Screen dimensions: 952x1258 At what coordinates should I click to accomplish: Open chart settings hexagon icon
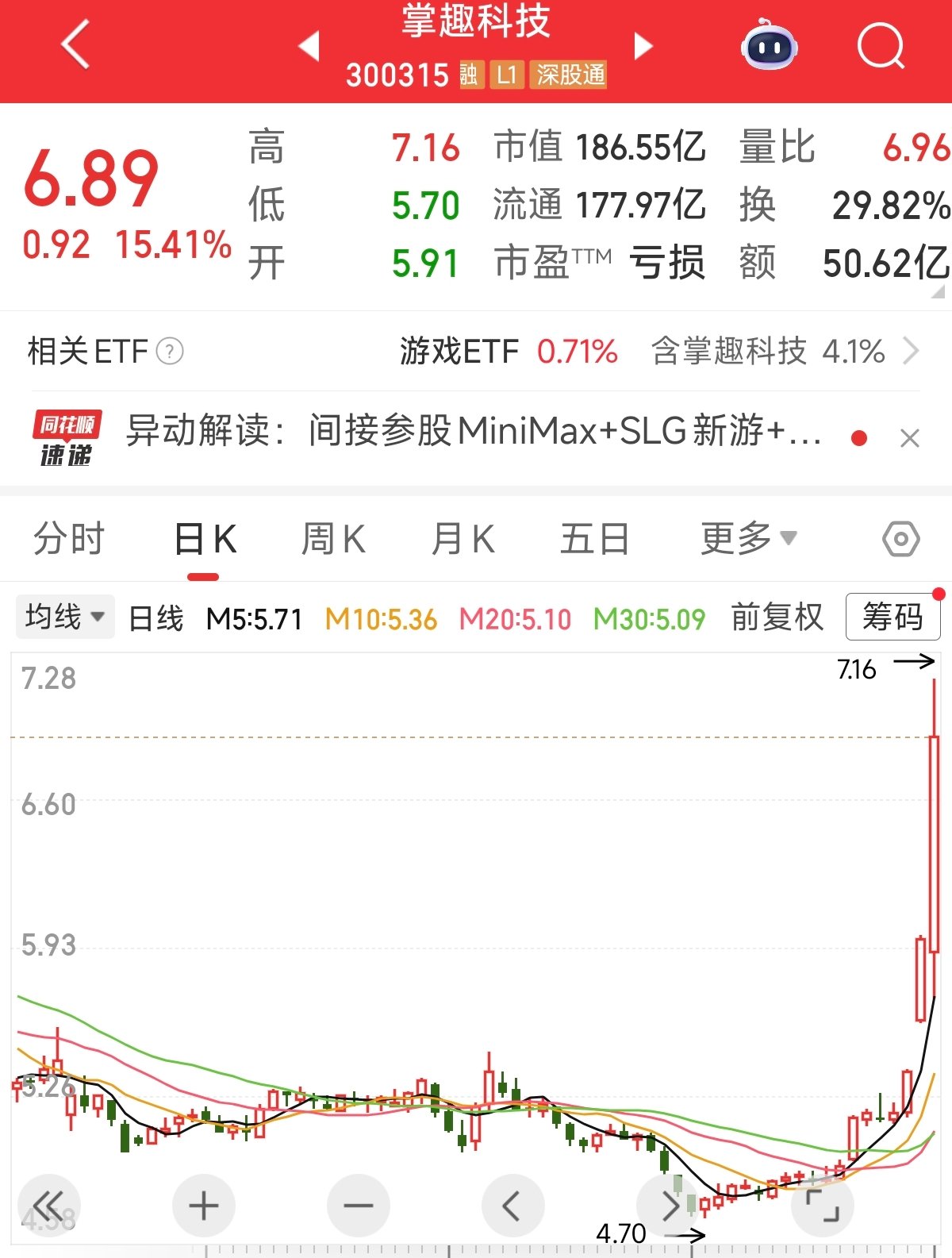pos(900,540)
